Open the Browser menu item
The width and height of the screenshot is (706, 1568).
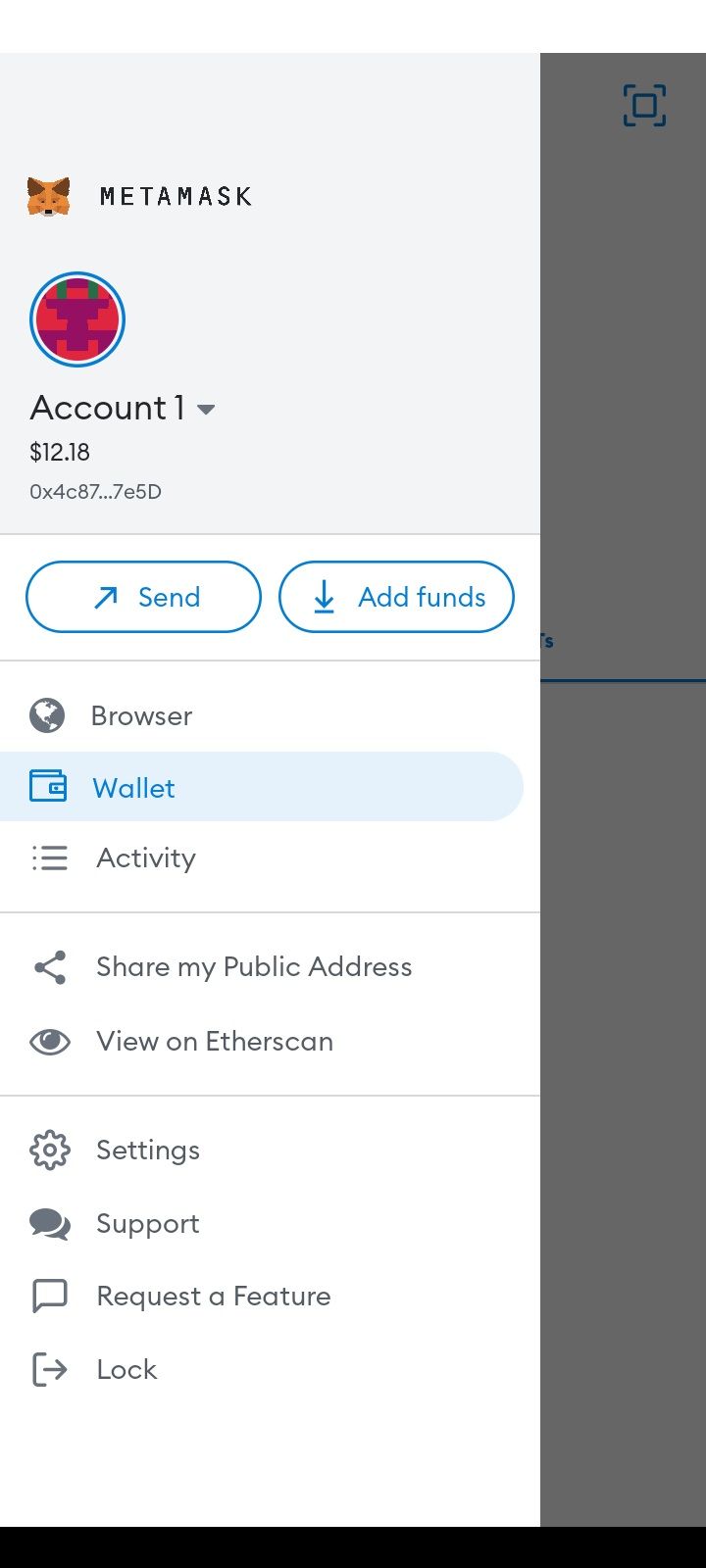[270, 715]
